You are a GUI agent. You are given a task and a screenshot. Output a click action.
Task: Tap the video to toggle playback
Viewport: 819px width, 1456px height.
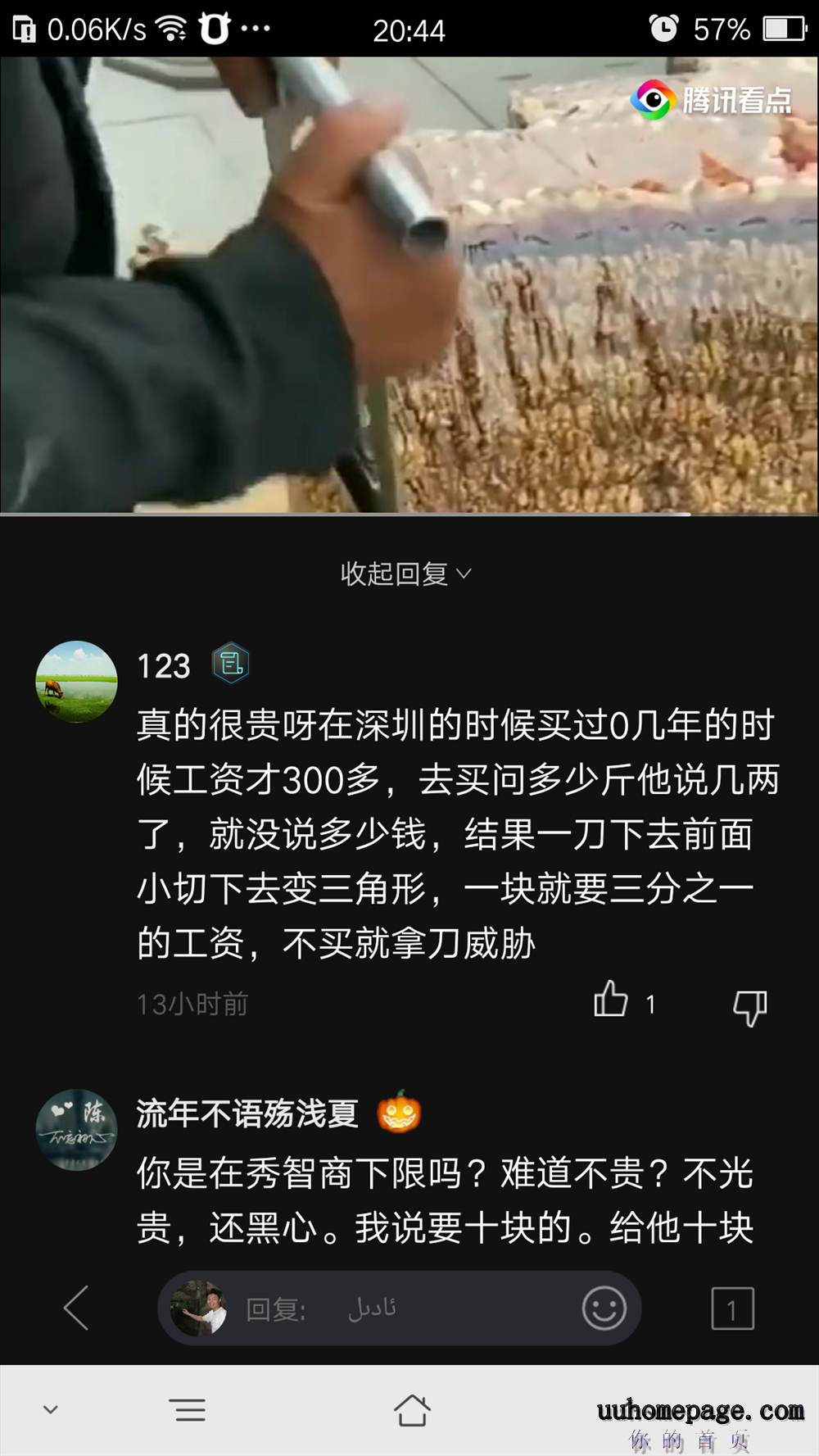(x=409, y=285)
